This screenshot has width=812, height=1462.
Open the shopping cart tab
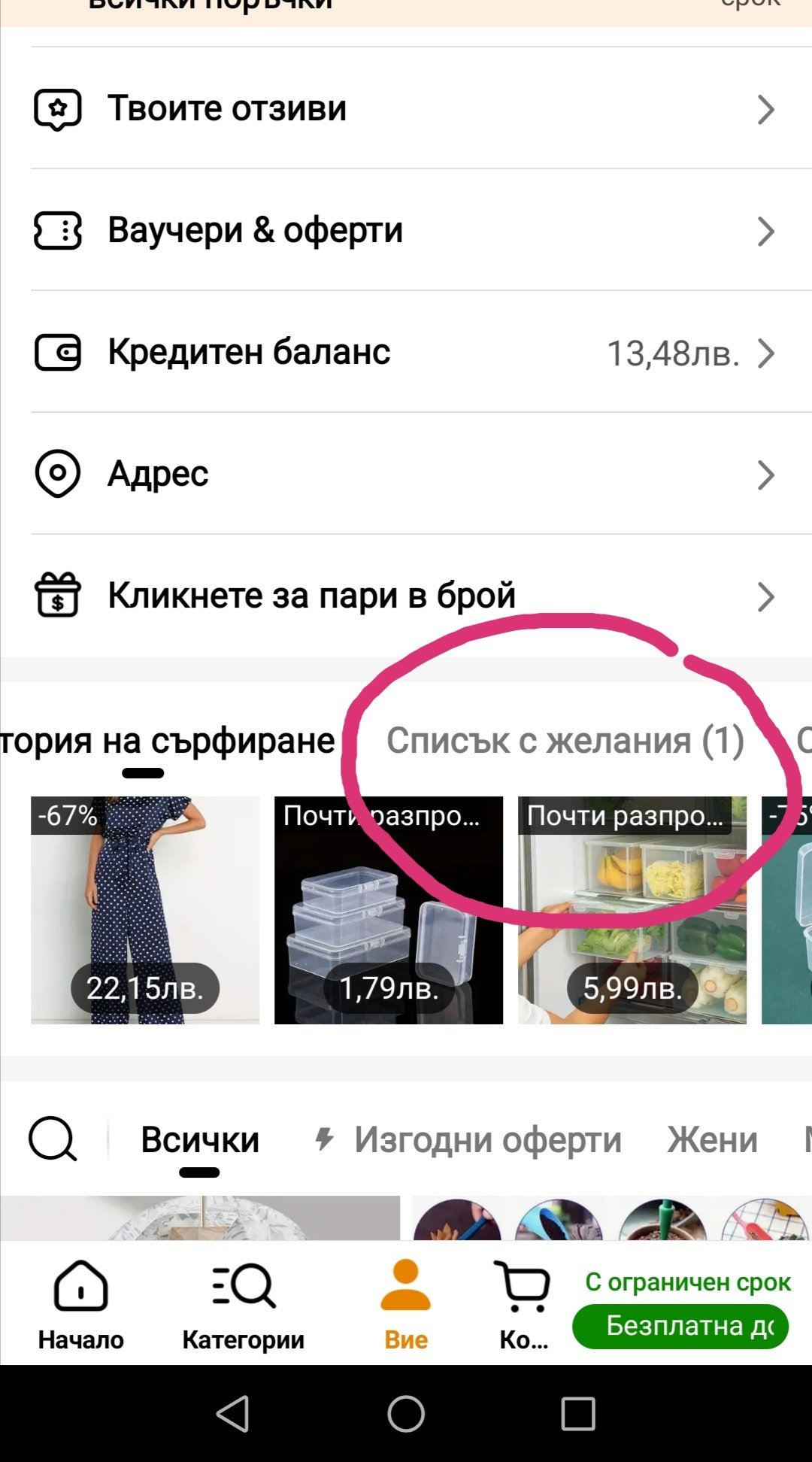[524, 1305]
